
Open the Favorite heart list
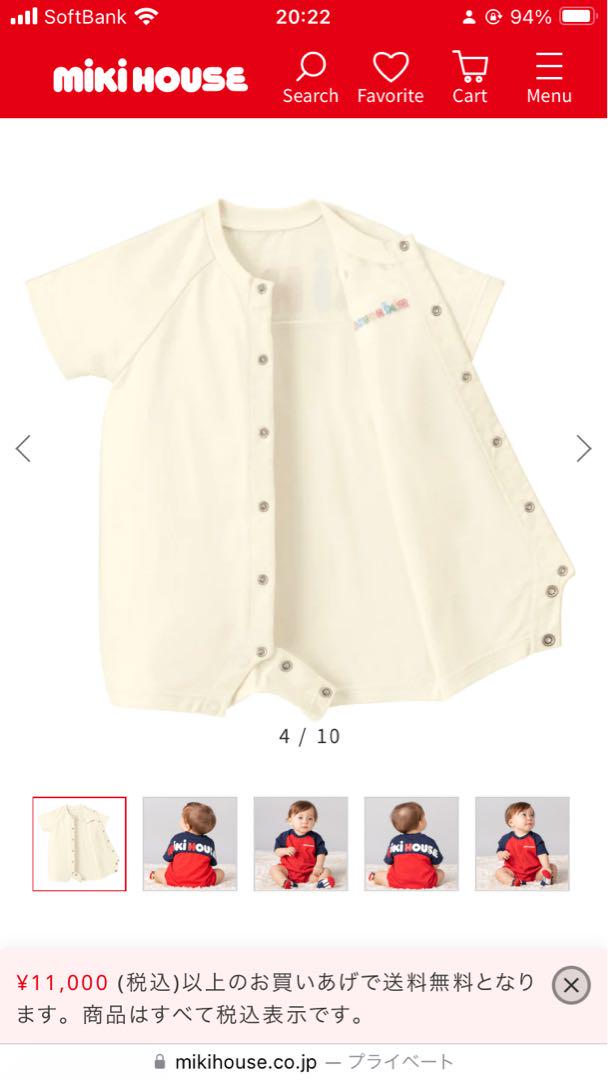390,78
